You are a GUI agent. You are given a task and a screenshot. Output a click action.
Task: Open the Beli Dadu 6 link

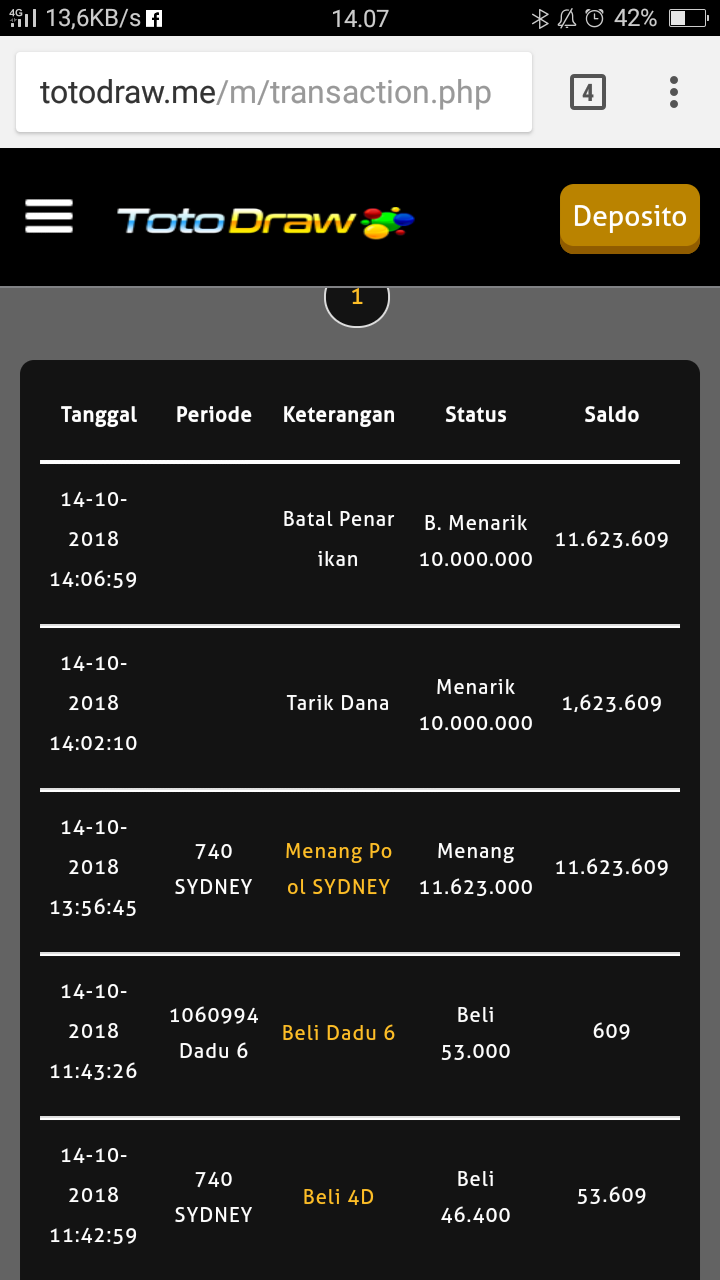pos(338,1033)
